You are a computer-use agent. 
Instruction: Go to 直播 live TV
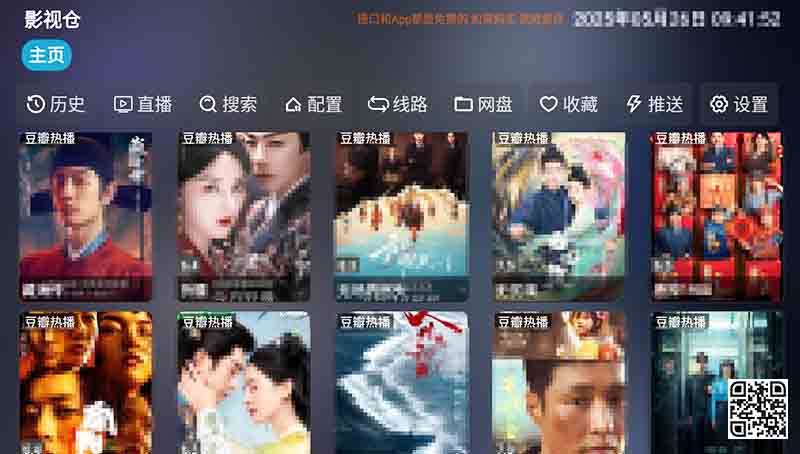click(x=143, y=104)
